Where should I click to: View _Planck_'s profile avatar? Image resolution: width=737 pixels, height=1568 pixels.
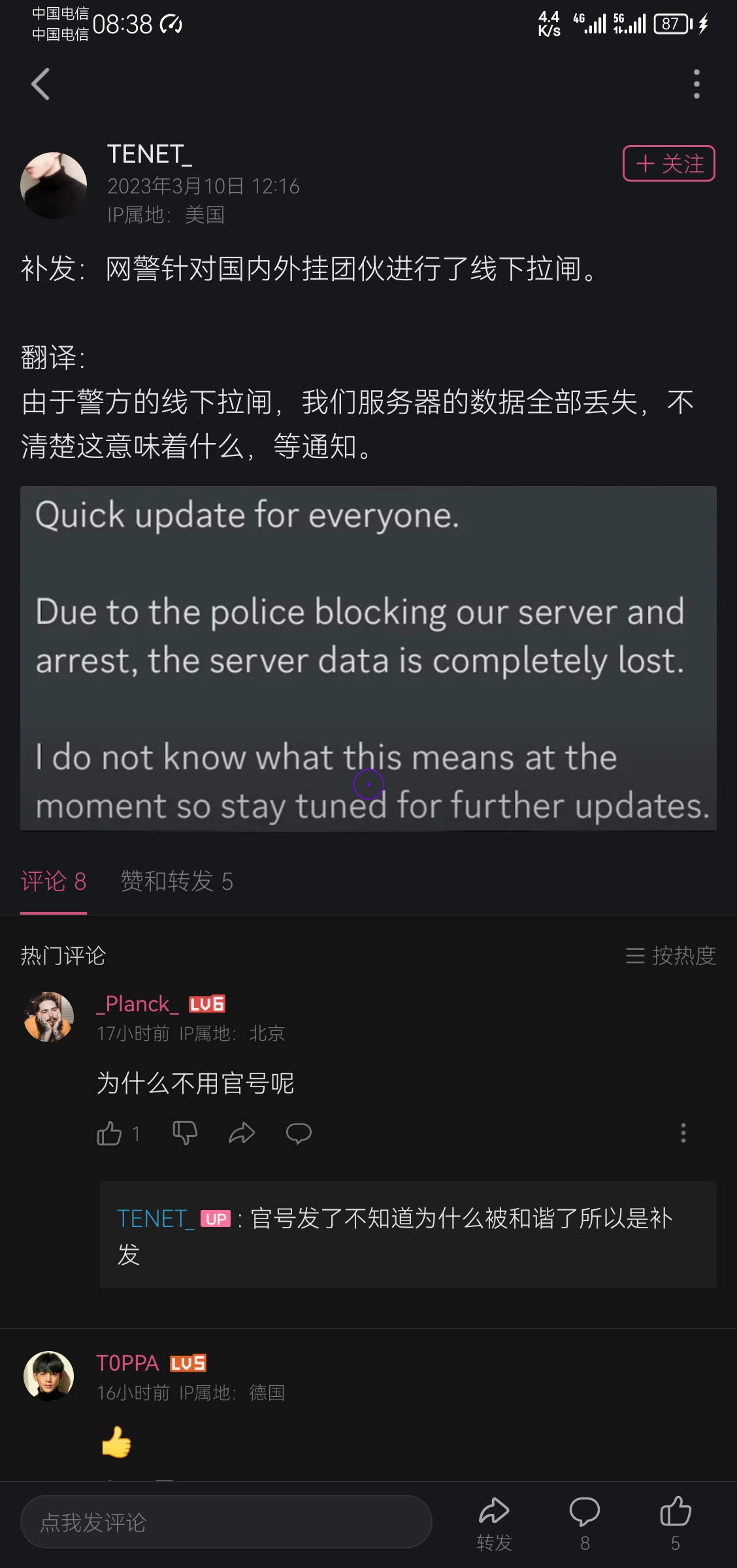pyautogui.click(x=49, y=1017)
